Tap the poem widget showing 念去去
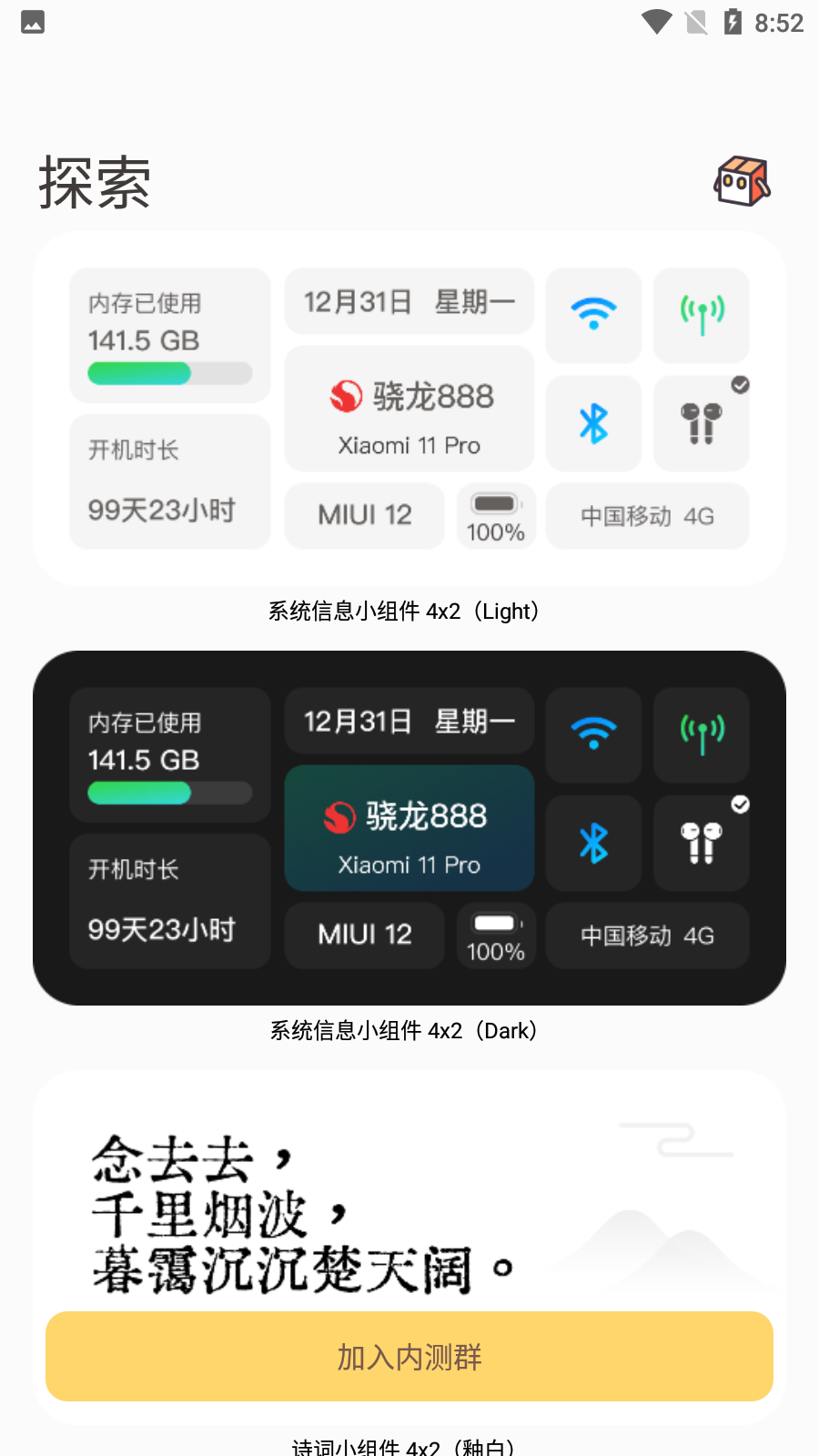Viewport: 819px width, 1456px height. (x=409, y=1210)
